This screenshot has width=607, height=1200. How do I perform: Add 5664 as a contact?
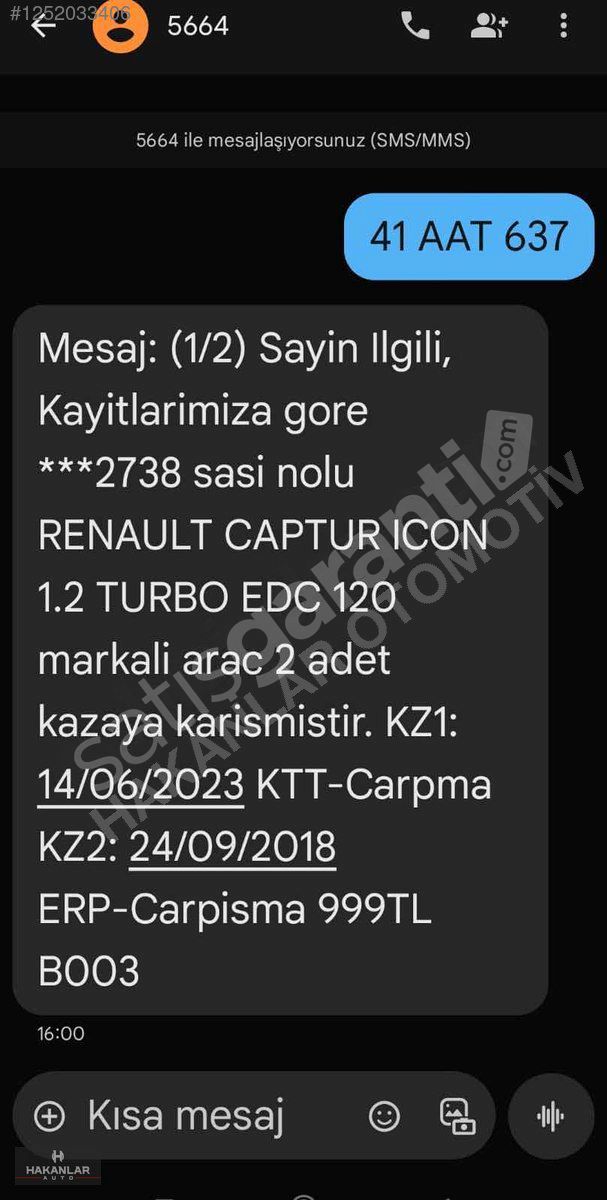point(489,26)
